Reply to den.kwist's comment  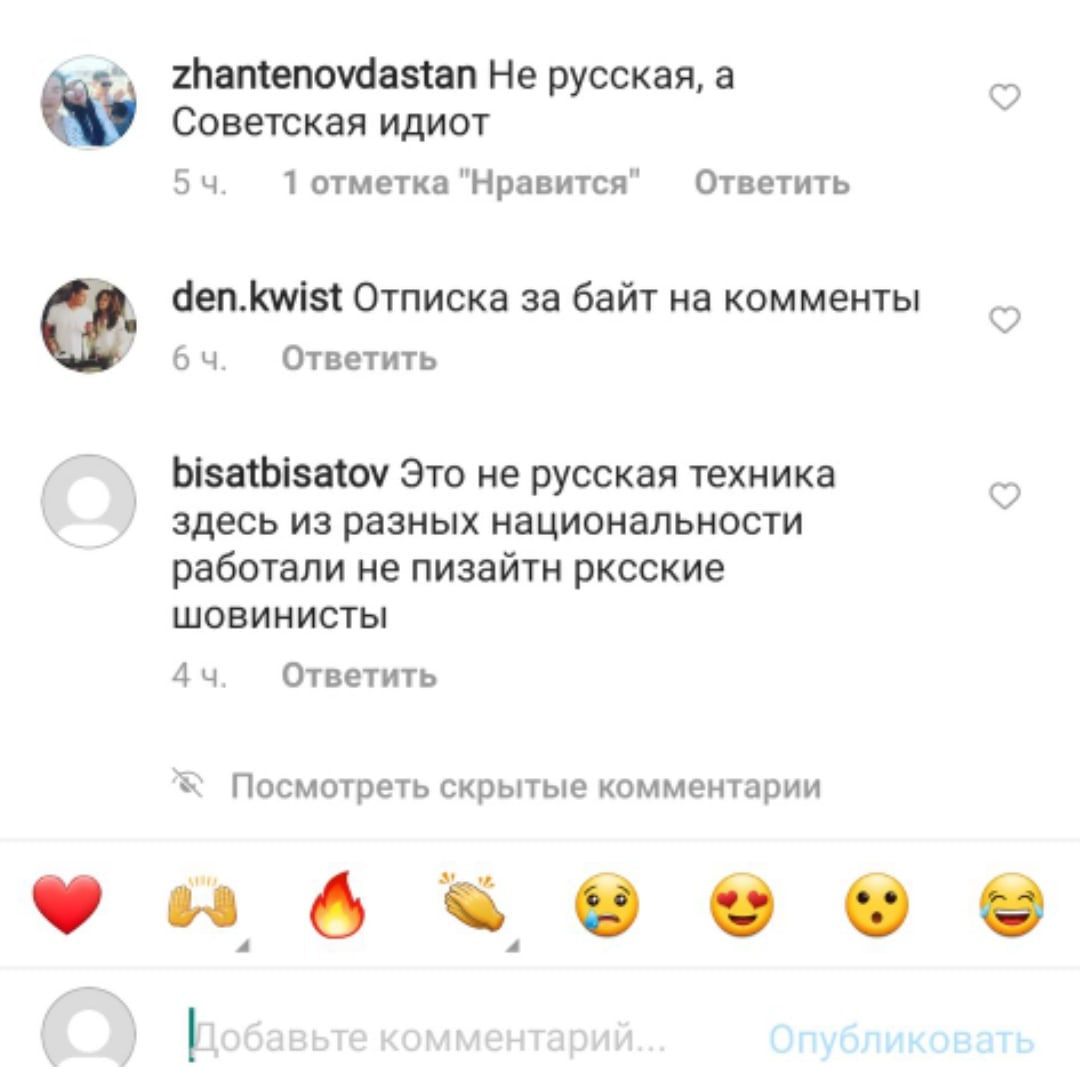tap(359, 358)
